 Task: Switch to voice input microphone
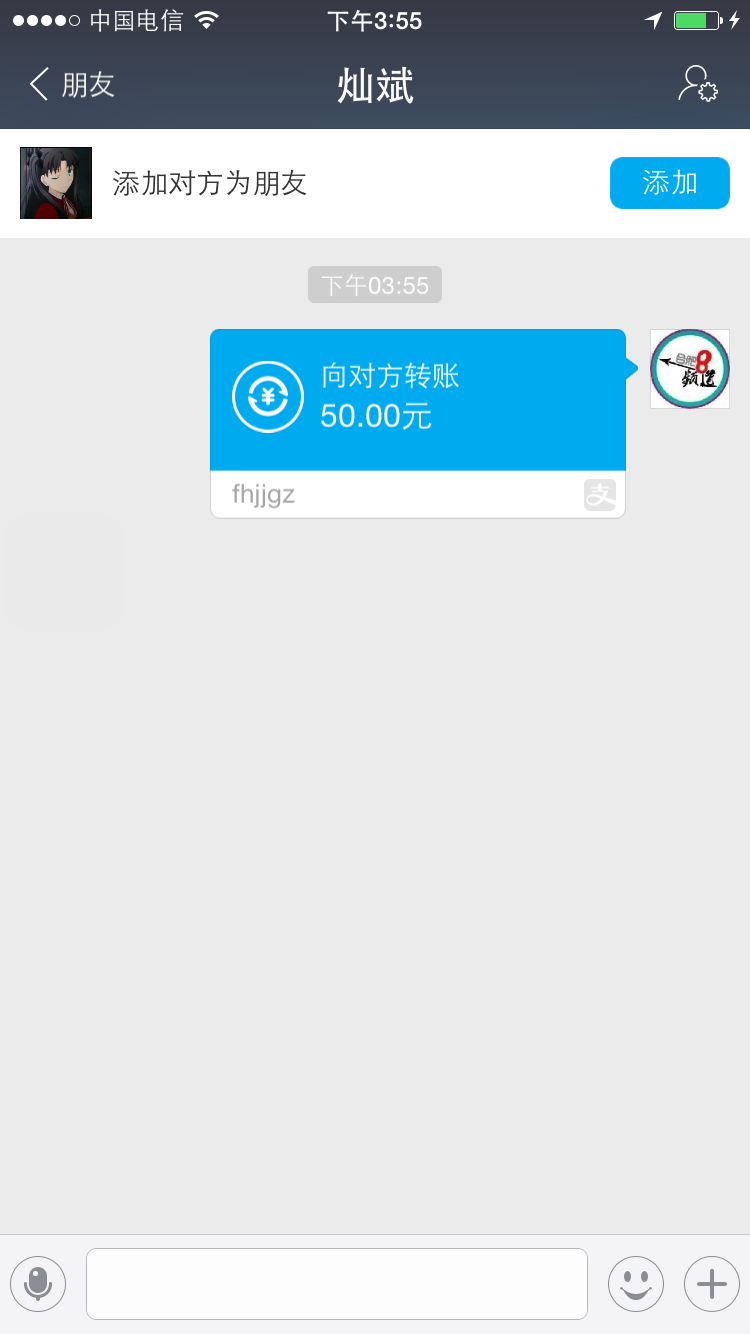point(38,1283)
